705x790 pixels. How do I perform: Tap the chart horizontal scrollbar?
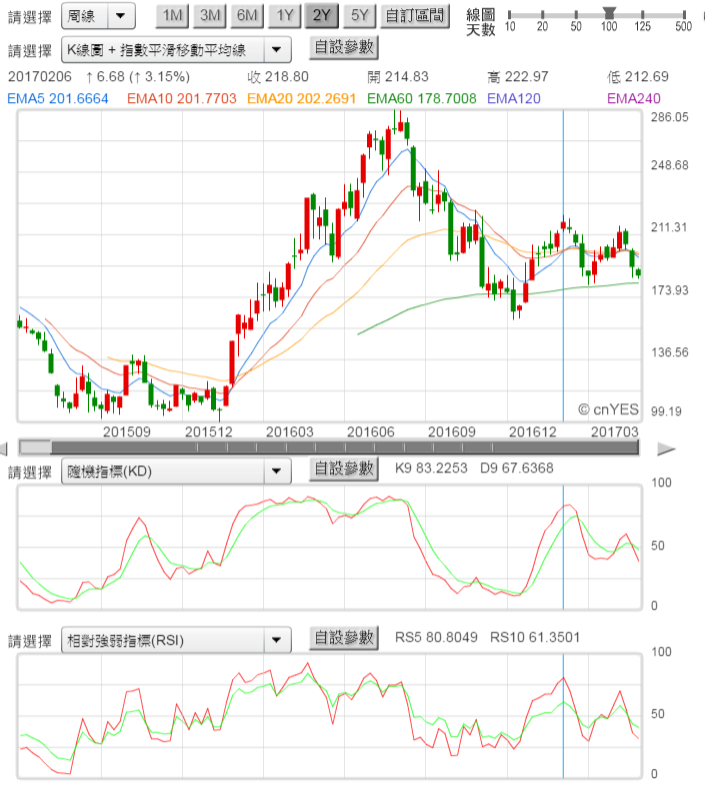click(340, 448)
